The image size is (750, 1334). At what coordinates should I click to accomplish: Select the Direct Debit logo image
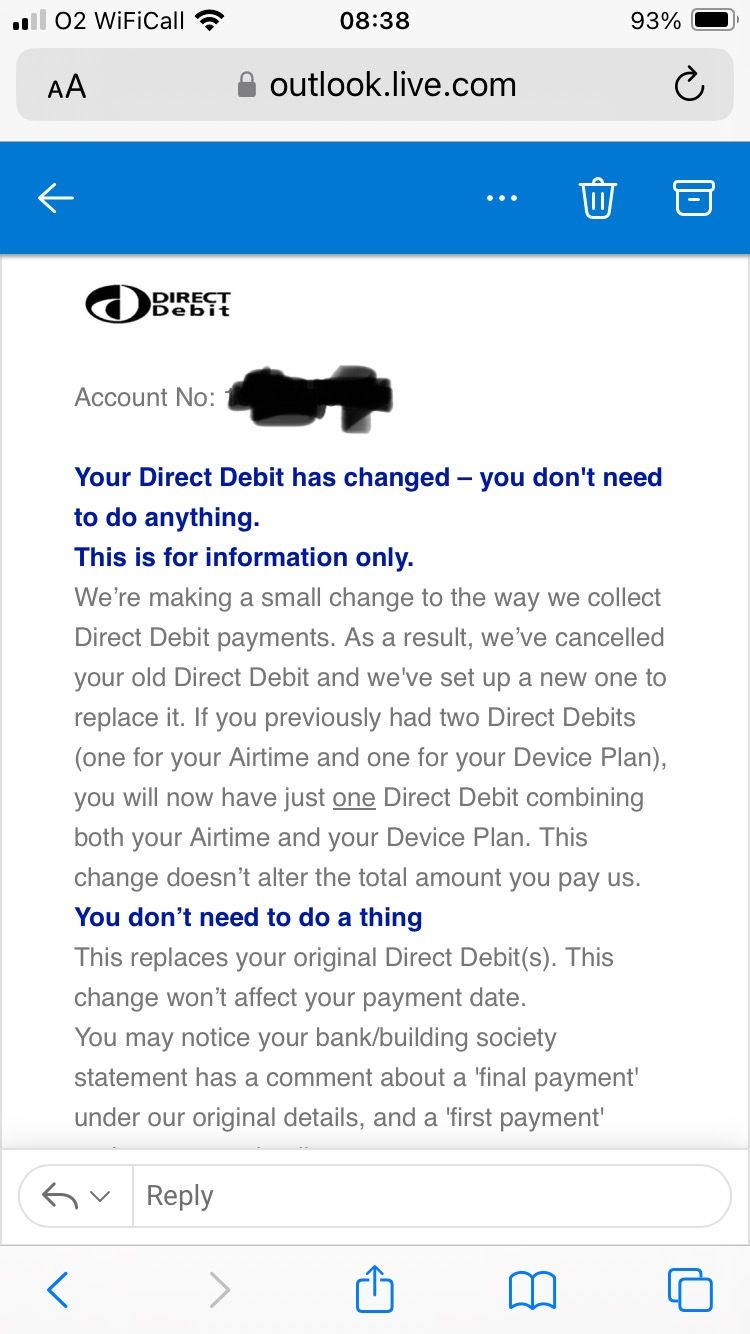157,302
